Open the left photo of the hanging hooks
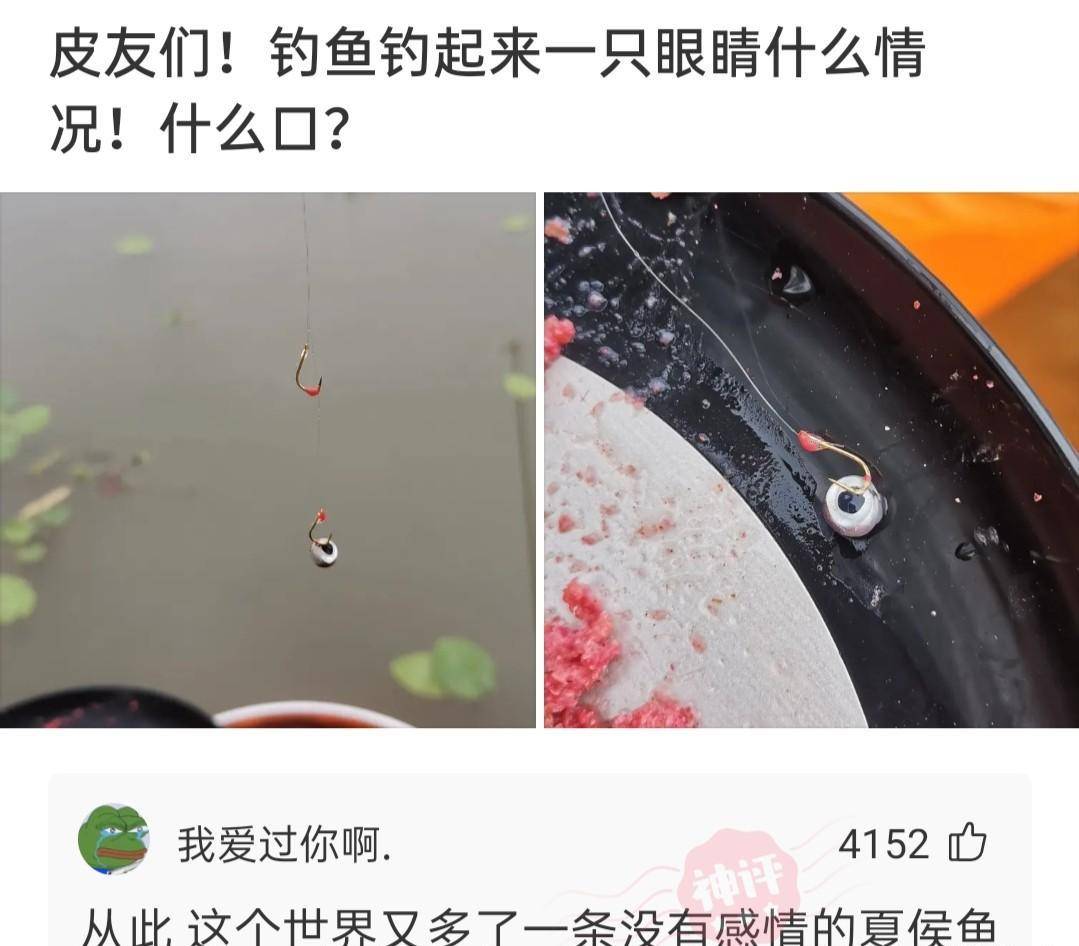The height and width of the screenshot is (946, 1079). [267, 459]
